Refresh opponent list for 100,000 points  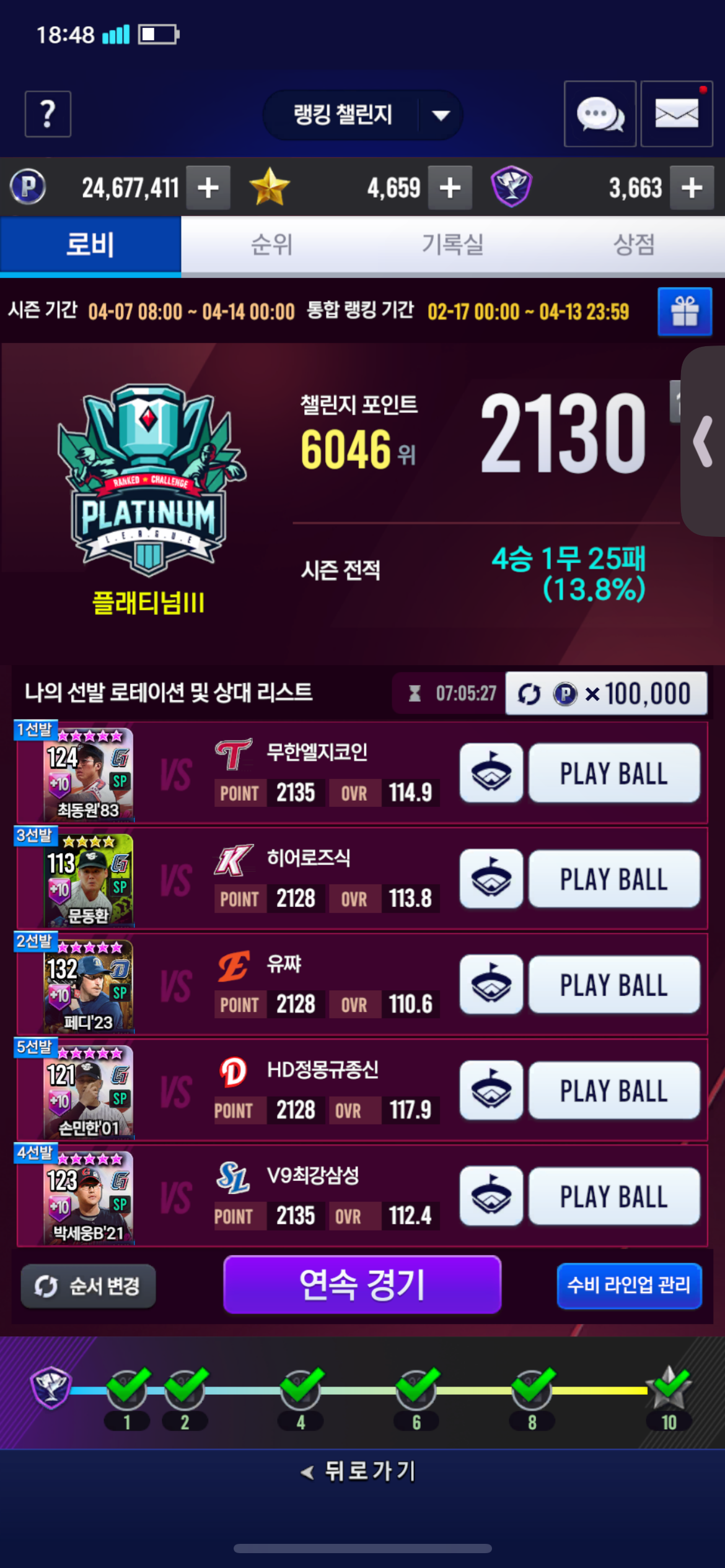click(x=605, y=694)
